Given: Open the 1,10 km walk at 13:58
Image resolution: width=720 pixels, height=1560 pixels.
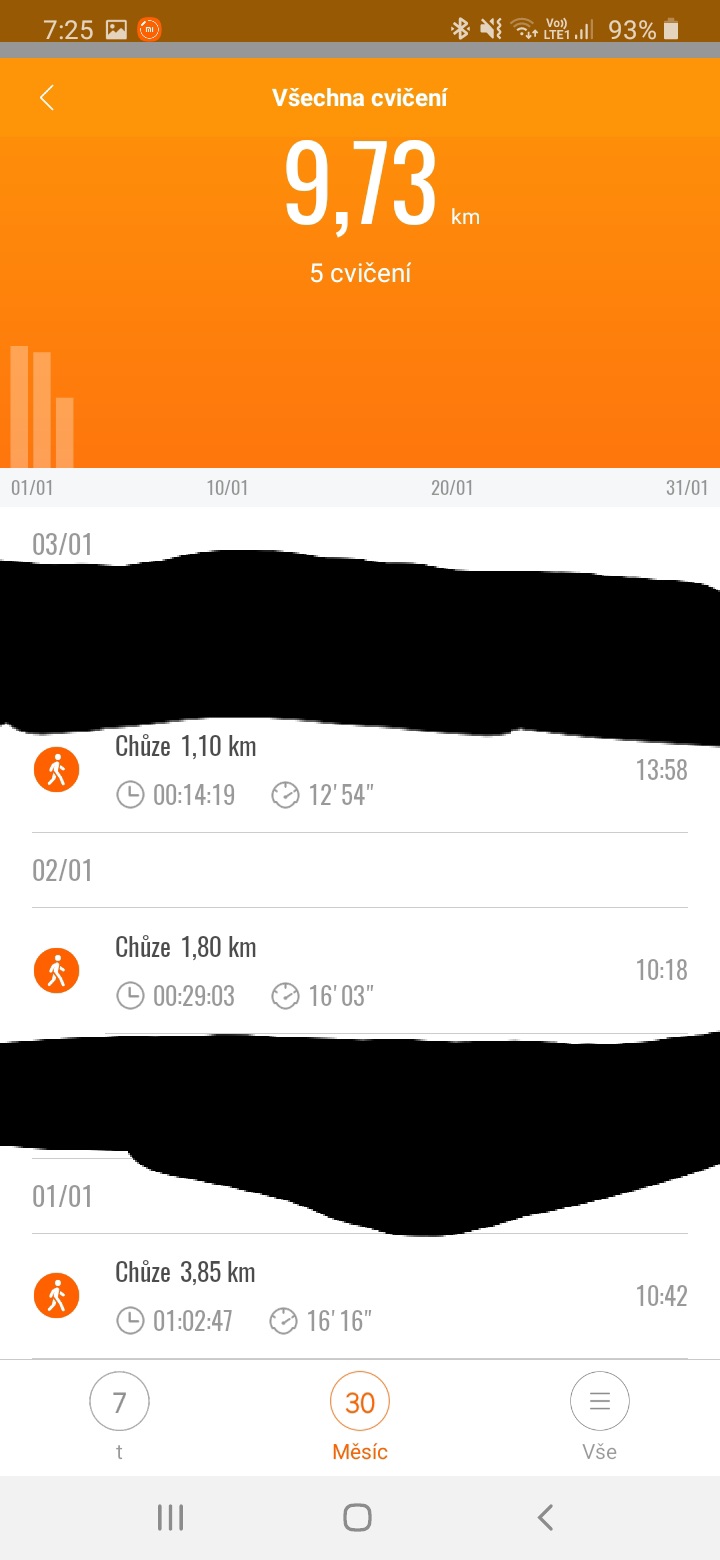Looking at the screenshot, I should click(360, 772).
